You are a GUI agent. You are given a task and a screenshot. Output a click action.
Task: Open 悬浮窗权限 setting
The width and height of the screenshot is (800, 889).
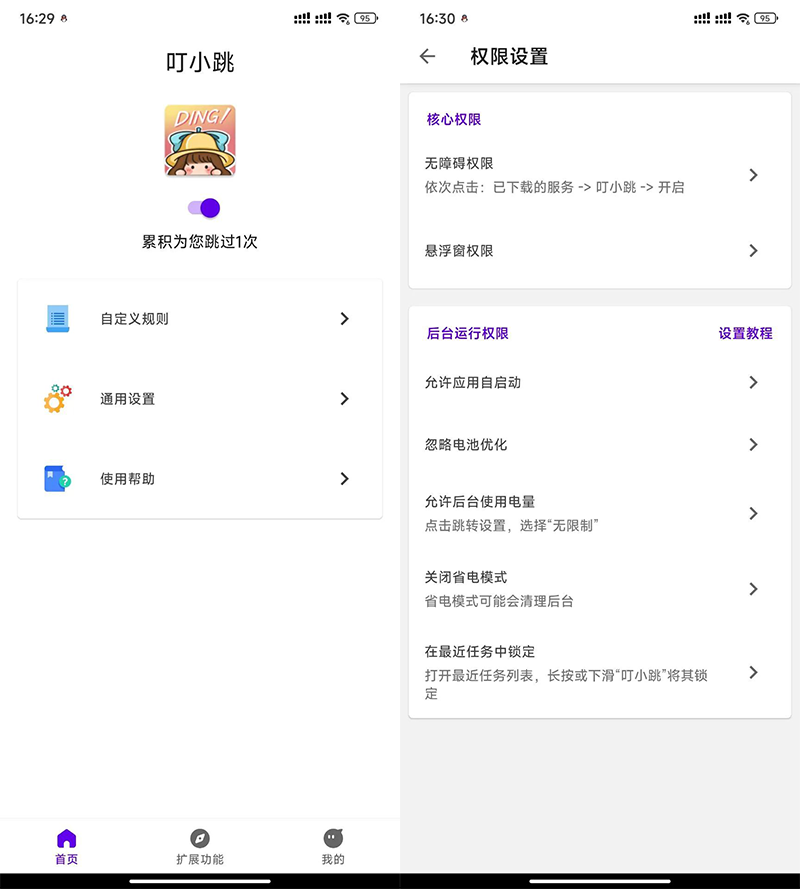598,251
